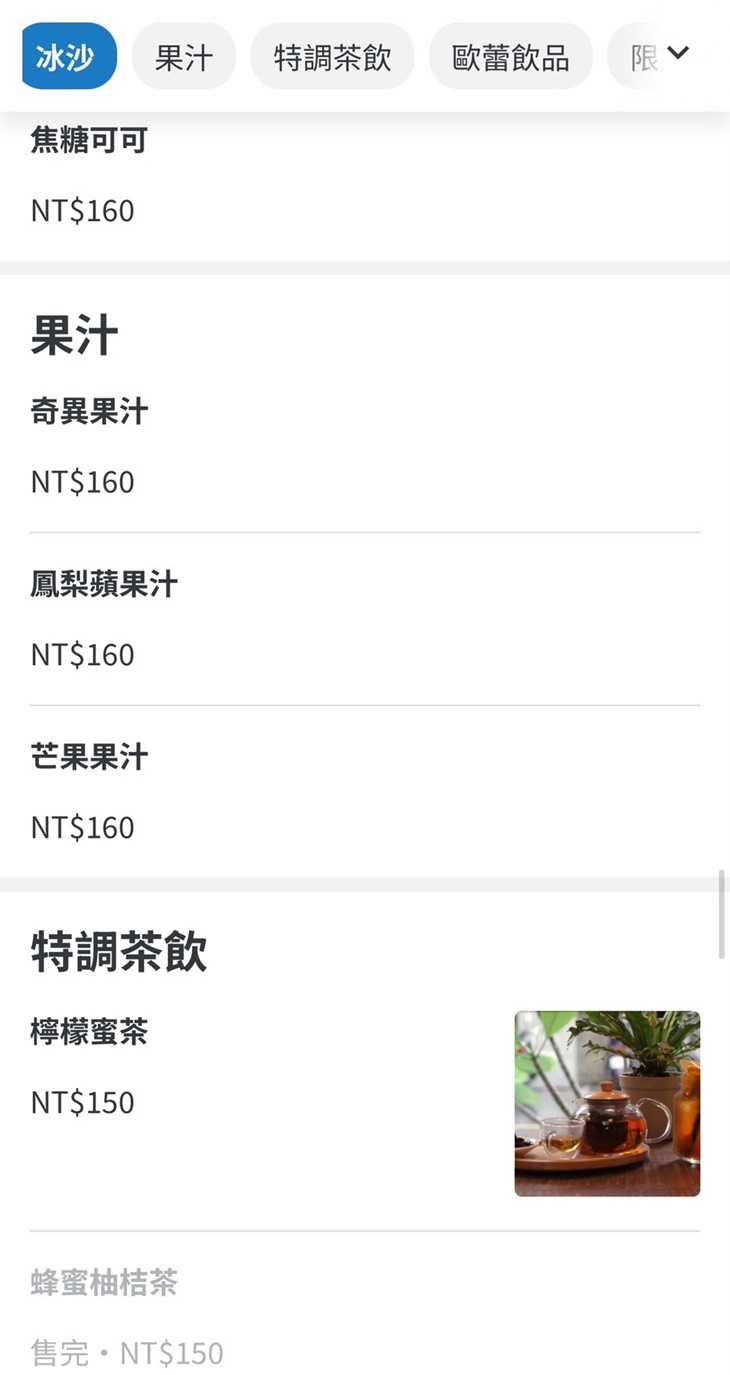This screenshot has width=730, height=1375.
Task: Open the 焦糖可可 menu item
Action: [x=89, y=141]
